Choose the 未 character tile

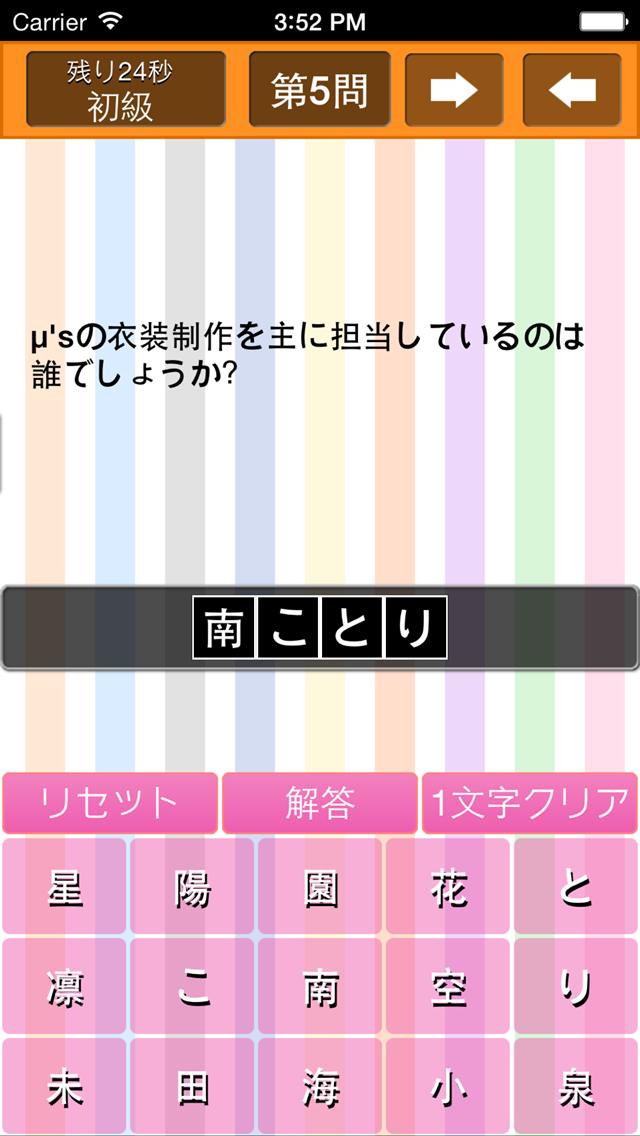[x=65, y=1087]
